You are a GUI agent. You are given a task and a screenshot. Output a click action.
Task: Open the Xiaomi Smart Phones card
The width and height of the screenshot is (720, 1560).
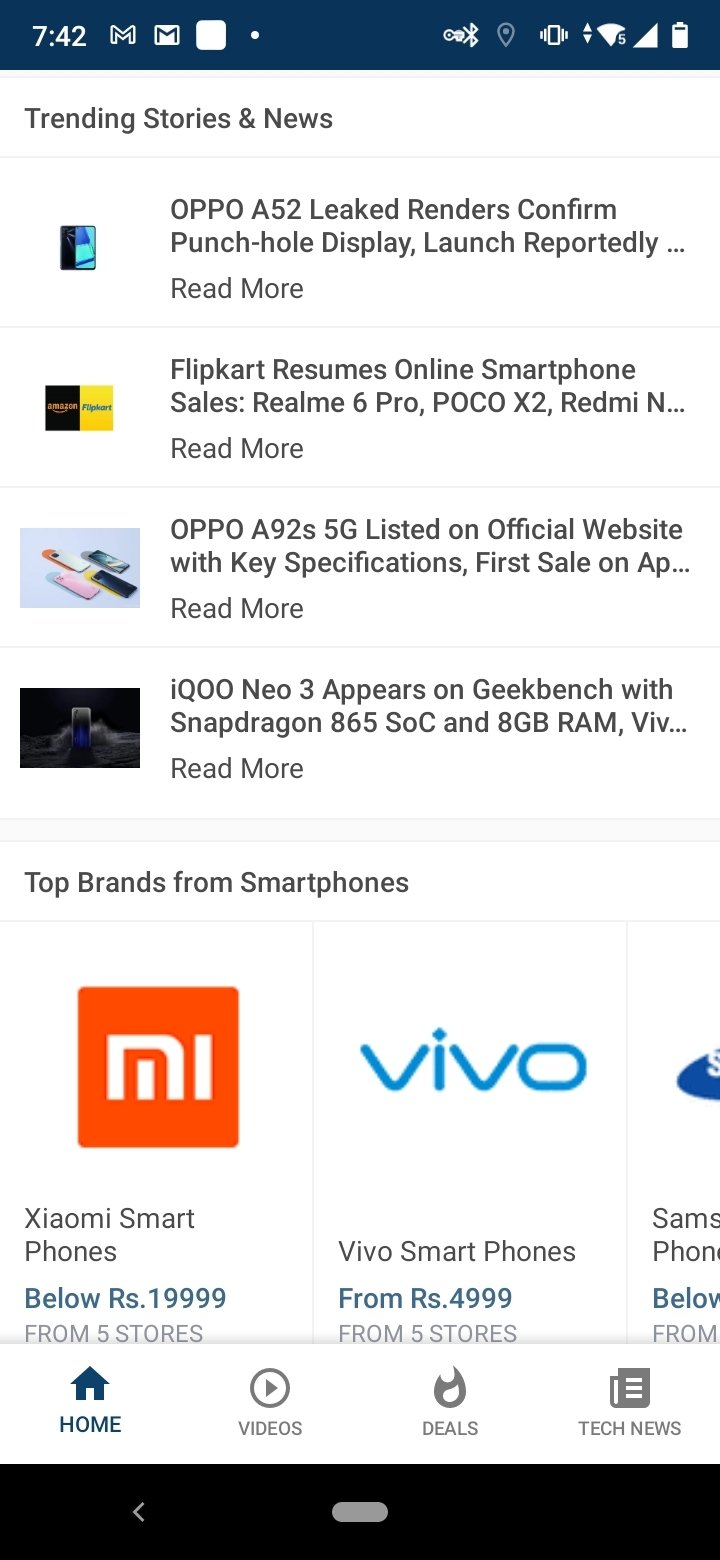(157, 1132)
